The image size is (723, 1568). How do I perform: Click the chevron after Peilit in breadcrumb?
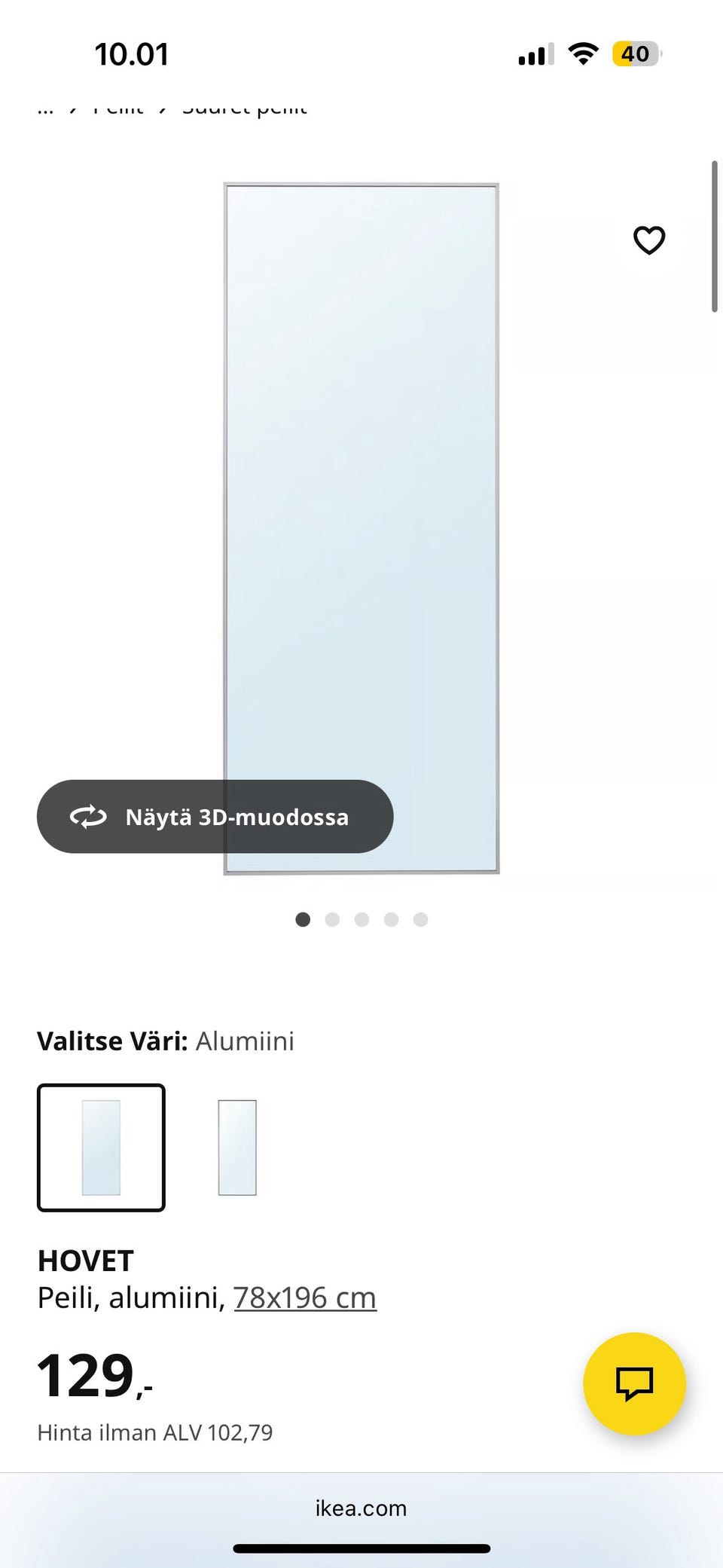click(164, 107)
